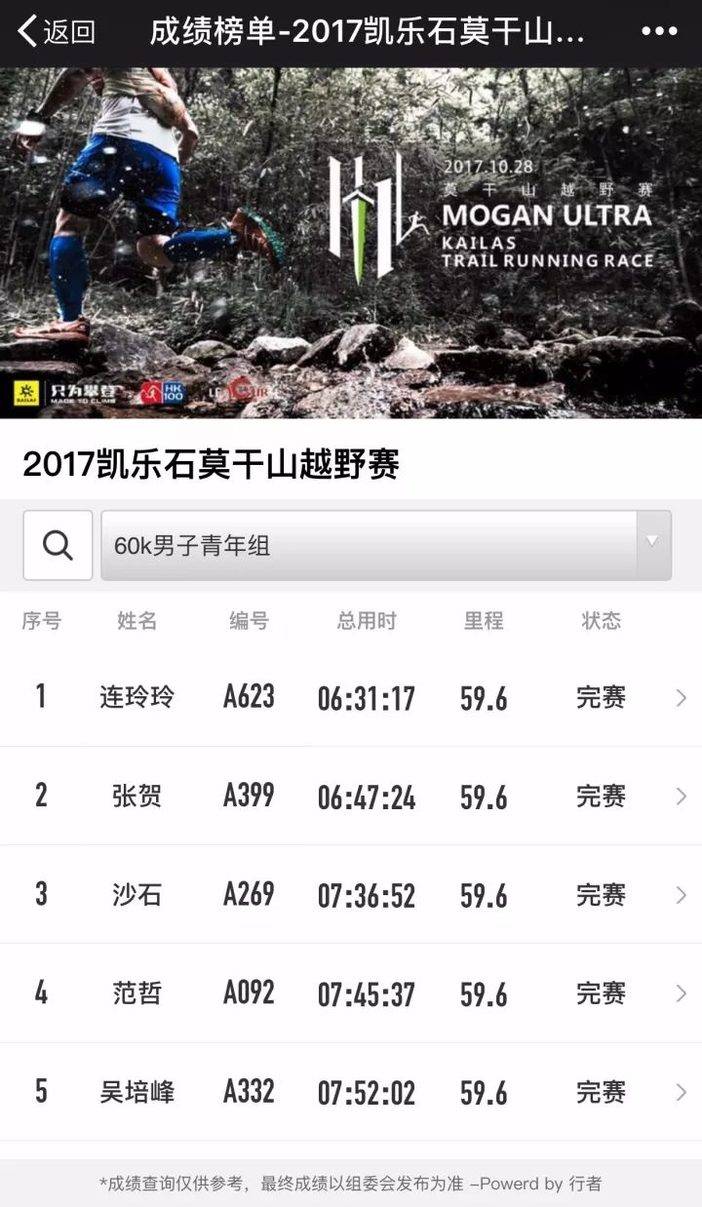
Task: Tap the magnifier search button
Action: pos(58,545)
